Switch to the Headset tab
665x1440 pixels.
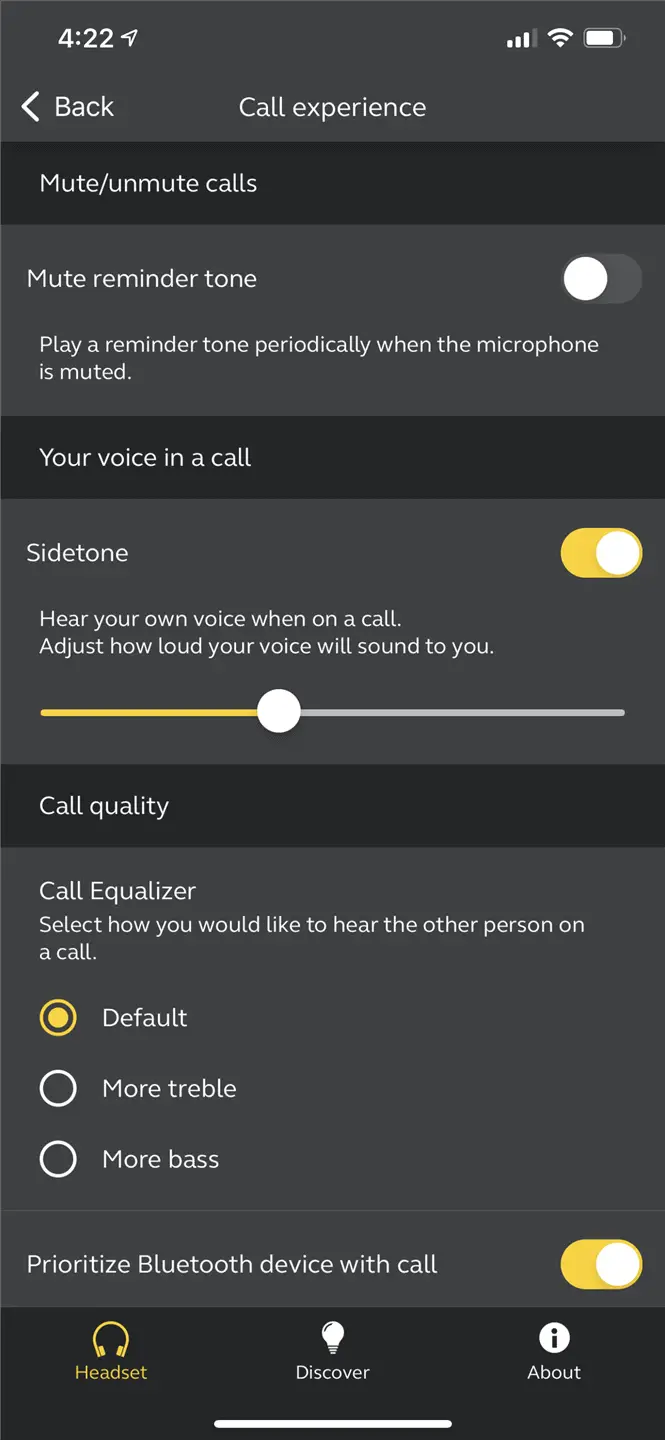[x=111, y=1351]
